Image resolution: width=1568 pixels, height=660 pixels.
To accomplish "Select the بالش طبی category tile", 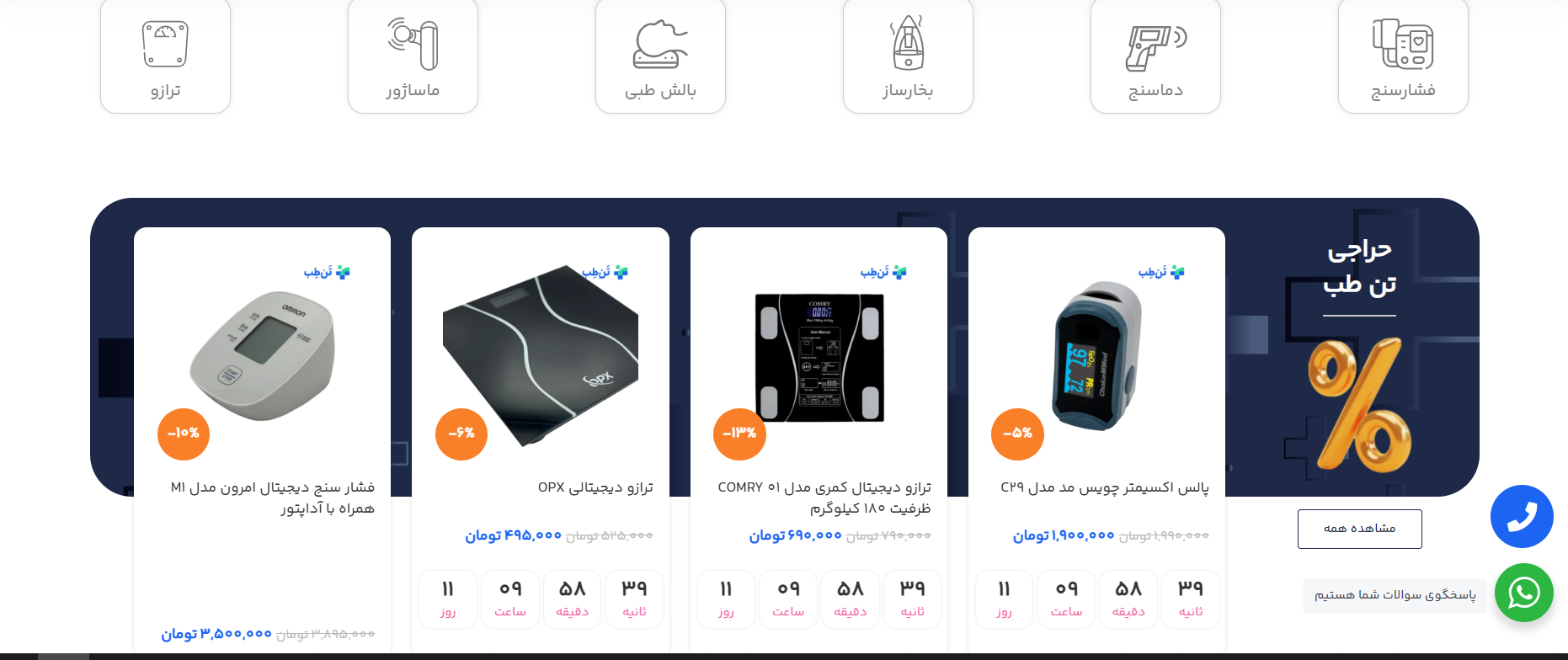I will (x=660, y=56).
